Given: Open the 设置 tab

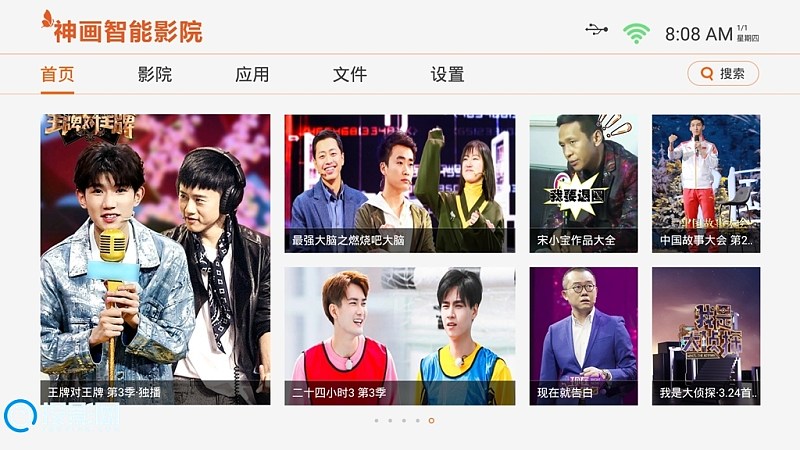Looking at the screenshot, I should point(447,74).
